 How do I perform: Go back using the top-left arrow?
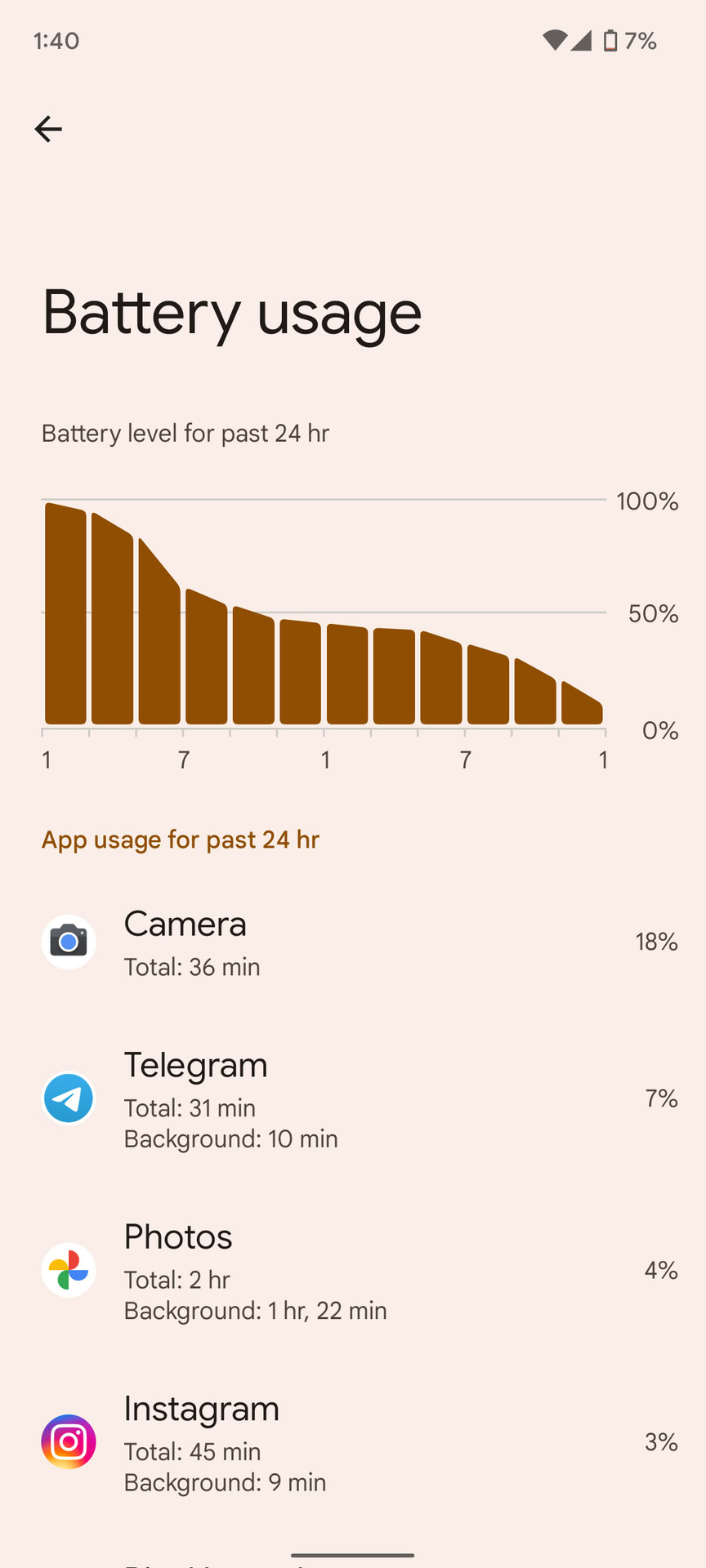tap(48, 129)
